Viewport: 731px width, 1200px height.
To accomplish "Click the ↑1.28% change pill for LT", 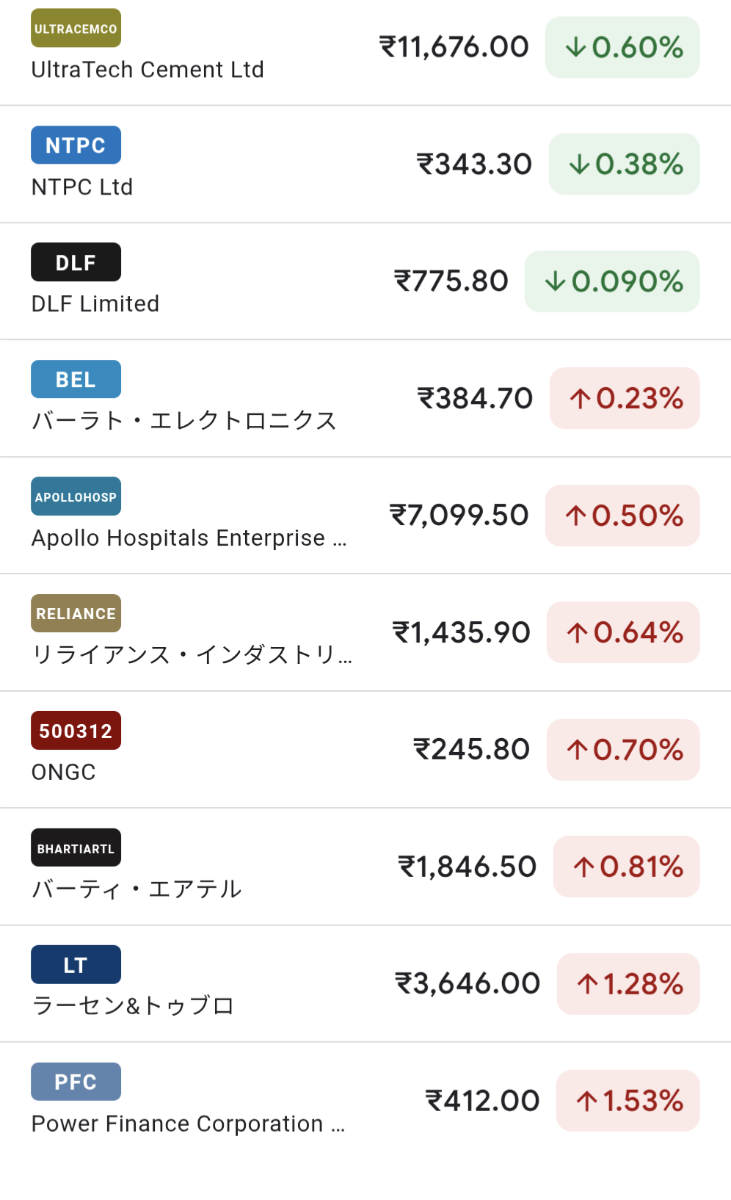I will click(628, 983).
